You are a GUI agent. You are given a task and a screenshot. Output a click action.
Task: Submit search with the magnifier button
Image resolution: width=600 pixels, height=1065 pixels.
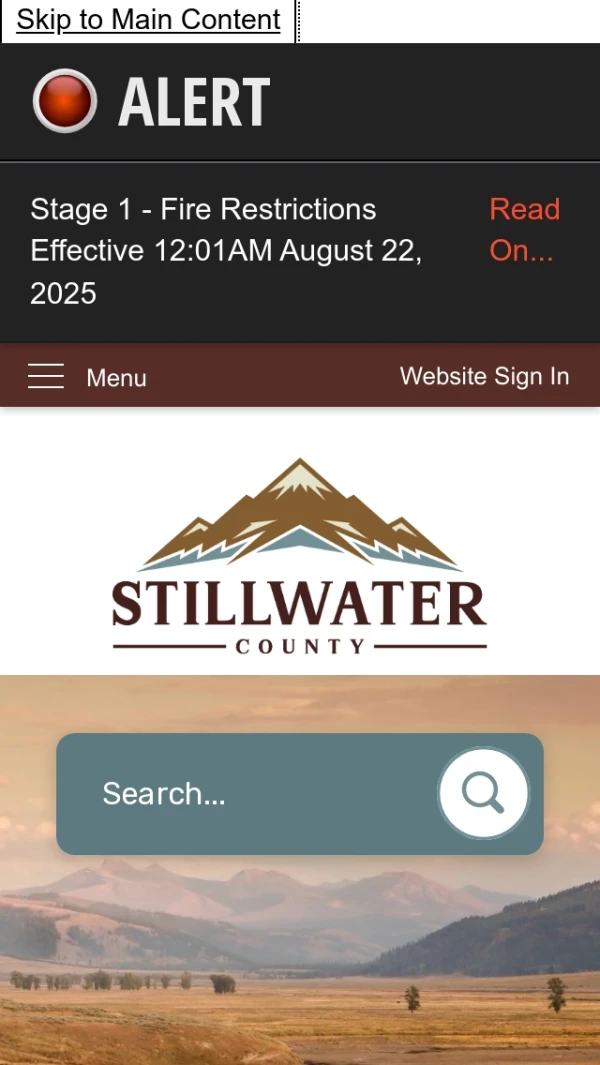483,794
